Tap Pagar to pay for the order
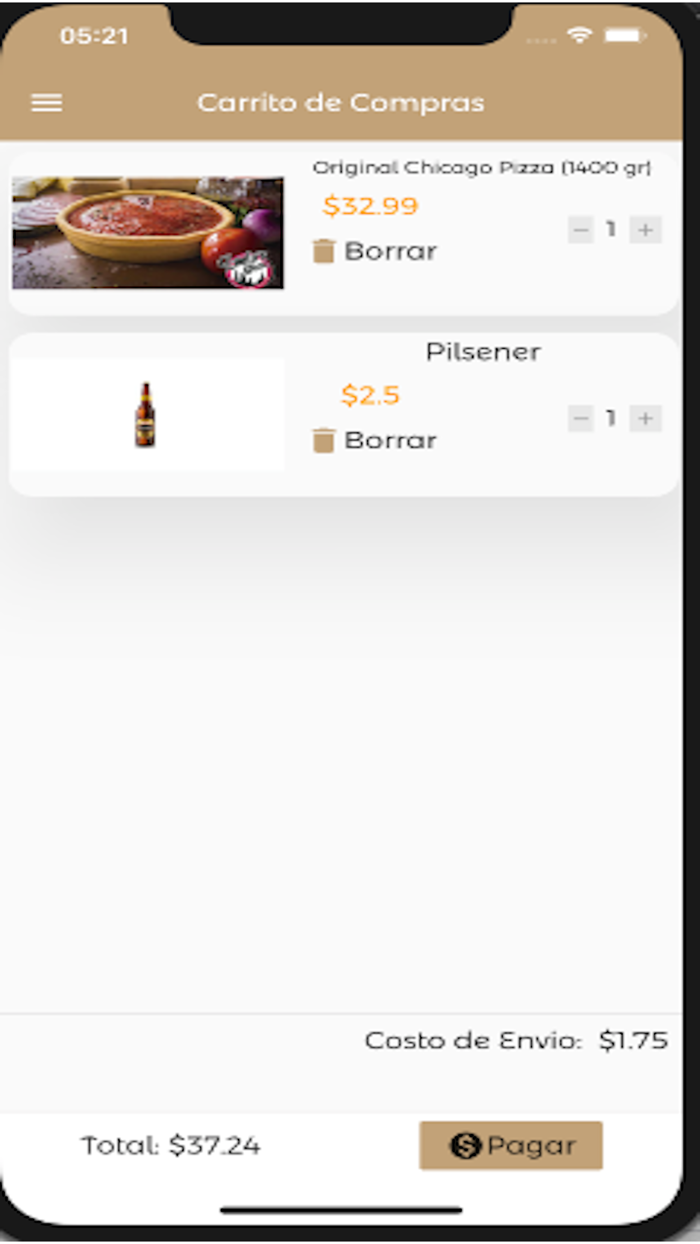Viewport: 700px width, 1244px height. point(511,1146)
